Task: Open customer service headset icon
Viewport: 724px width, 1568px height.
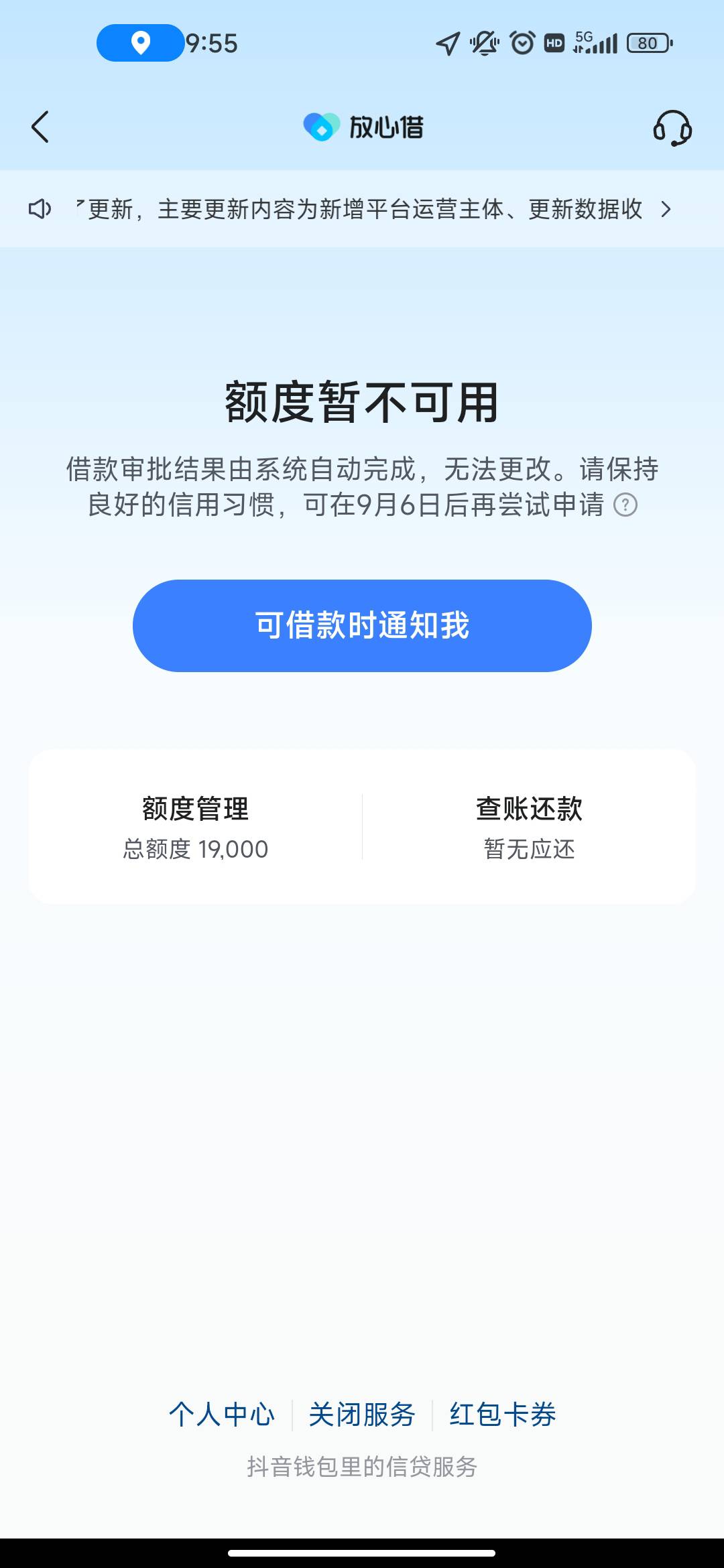Action: pos(672,127)
